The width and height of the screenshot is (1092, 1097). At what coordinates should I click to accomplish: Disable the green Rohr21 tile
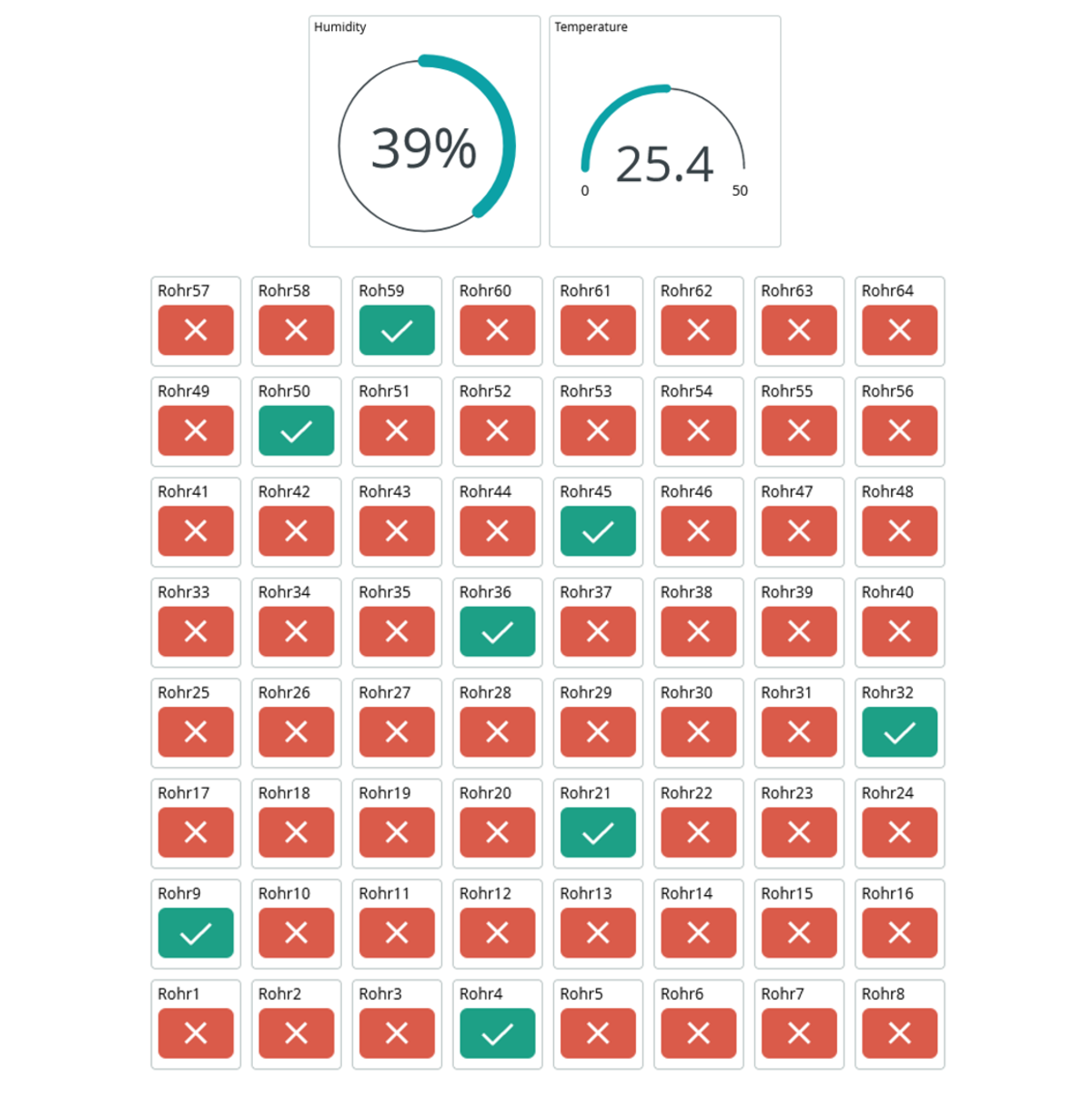coord(598,832)
